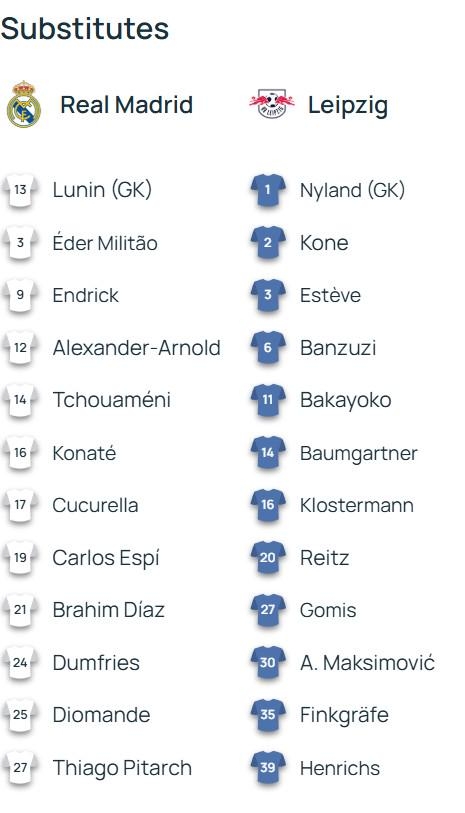Open the Leipzig team page
This screenshot has width=465, height=813.
[x=348, y=106]
